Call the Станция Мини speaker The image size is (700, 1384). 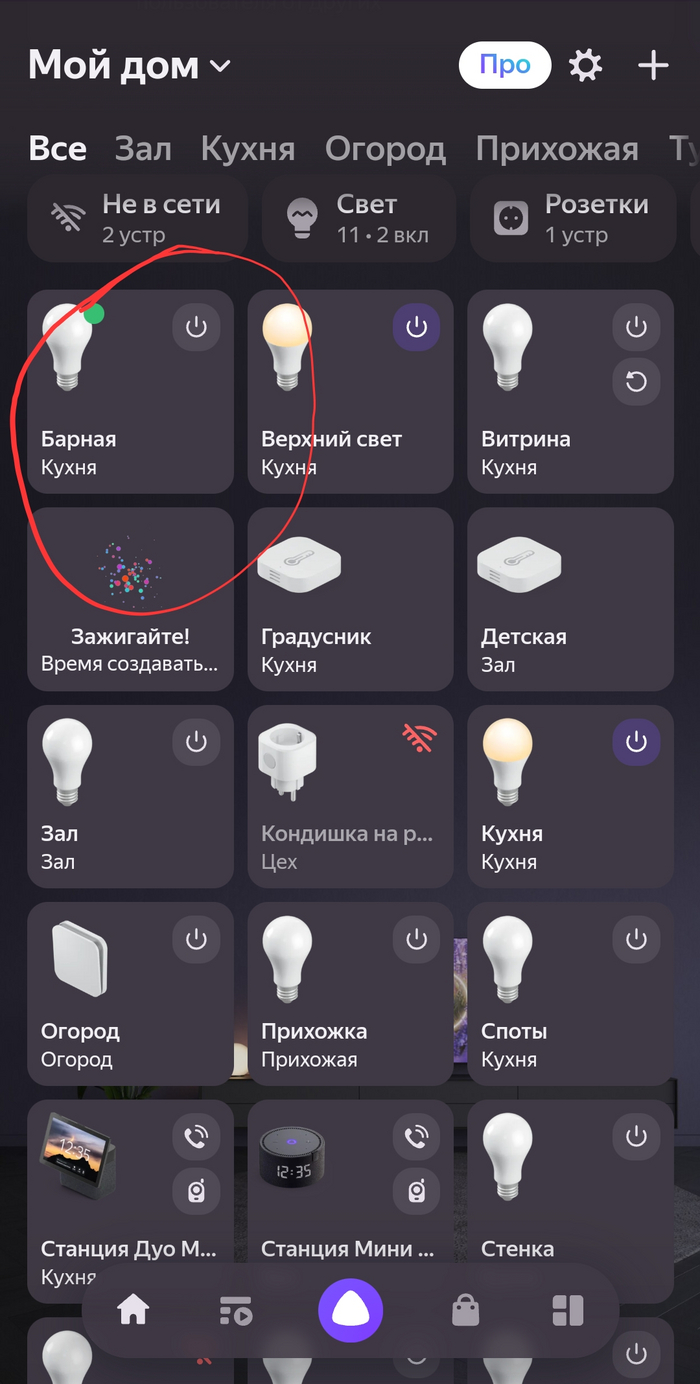pos(416,1137)
